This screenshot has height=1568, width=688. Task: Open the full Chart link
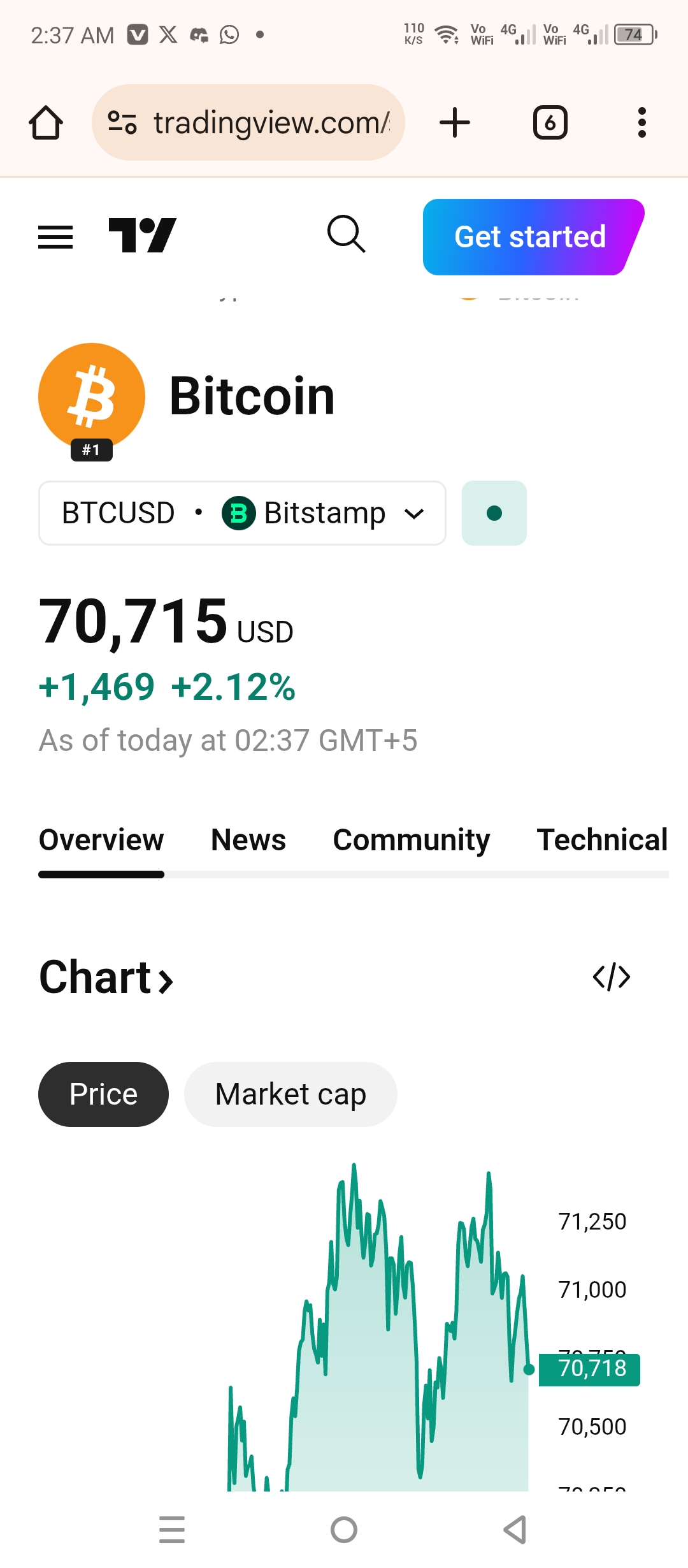click(106, 978)
